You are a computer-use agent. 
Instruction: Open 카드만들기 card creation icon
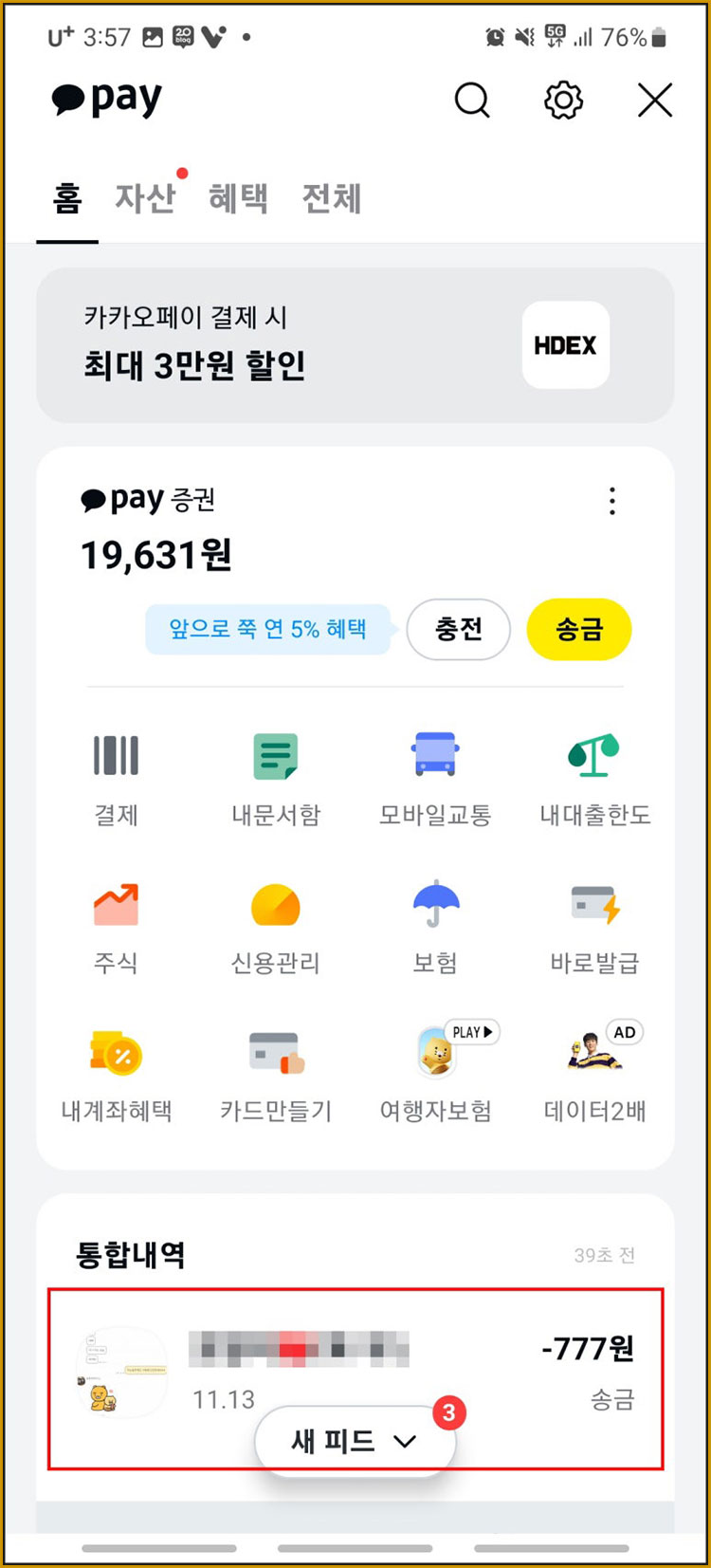coord(275,1053)
